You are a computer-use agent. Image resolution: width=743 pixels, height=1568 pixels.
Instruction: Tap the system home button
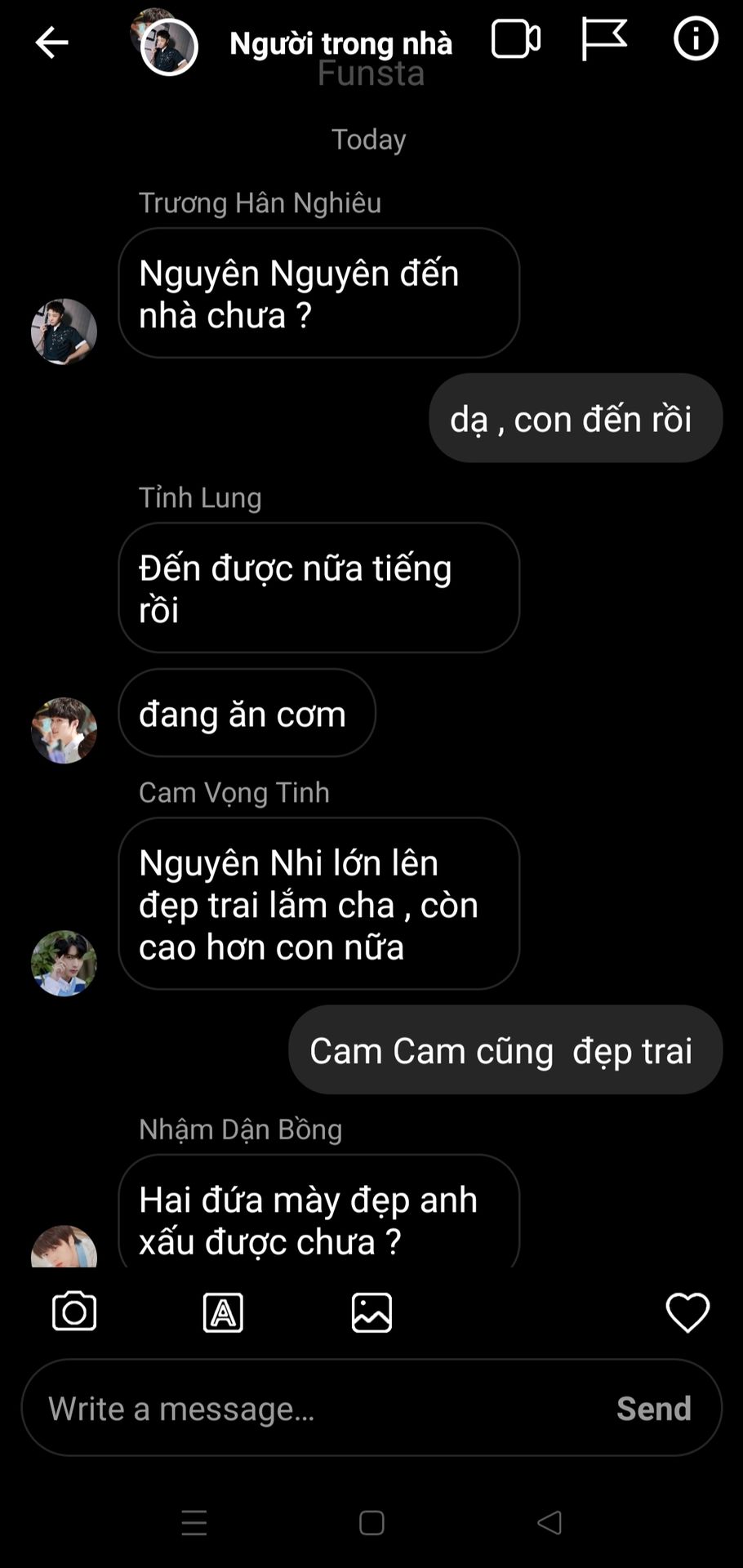(x=371, y=1522)
